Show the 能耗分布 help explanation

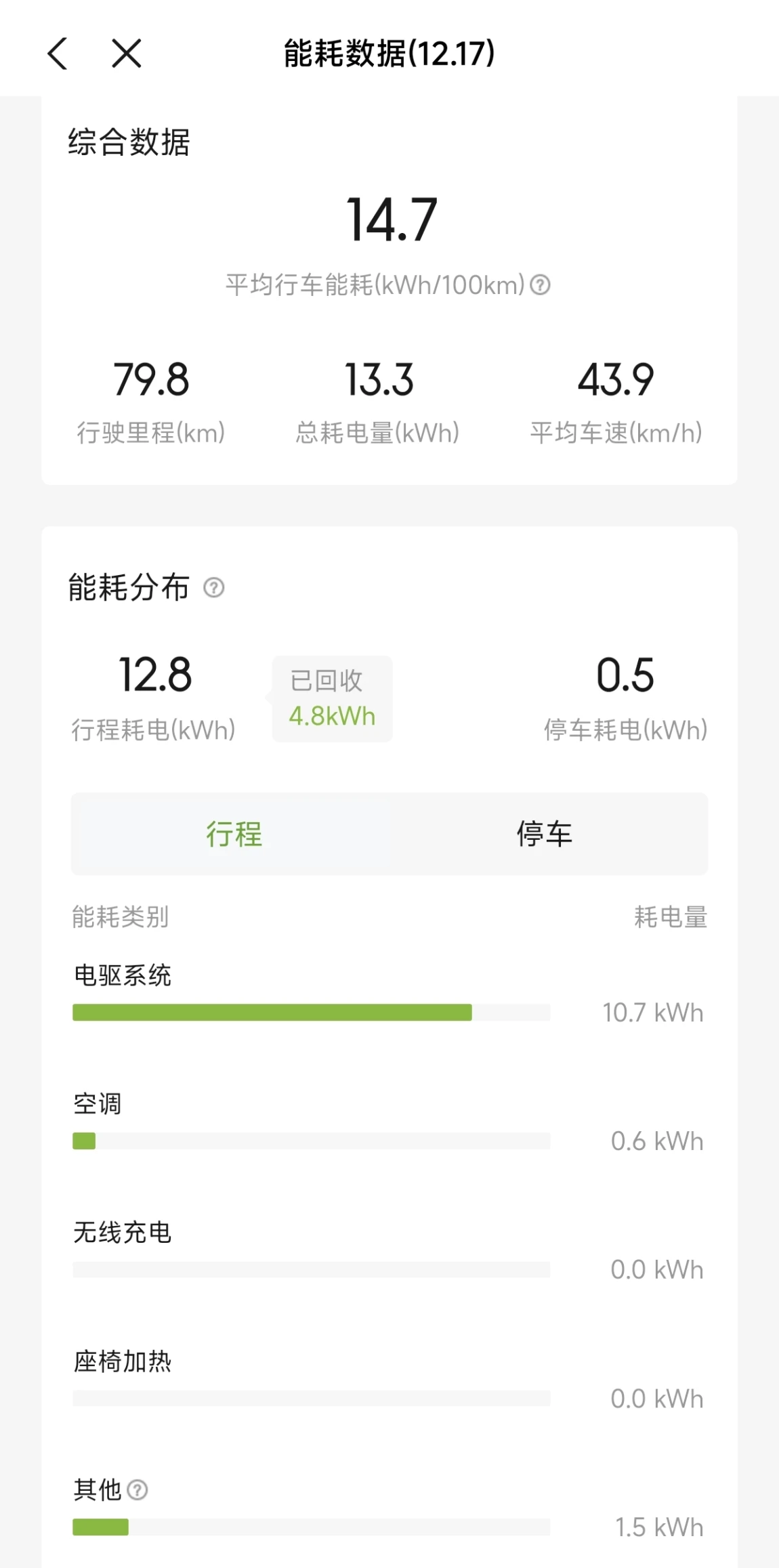coord(214,587)
